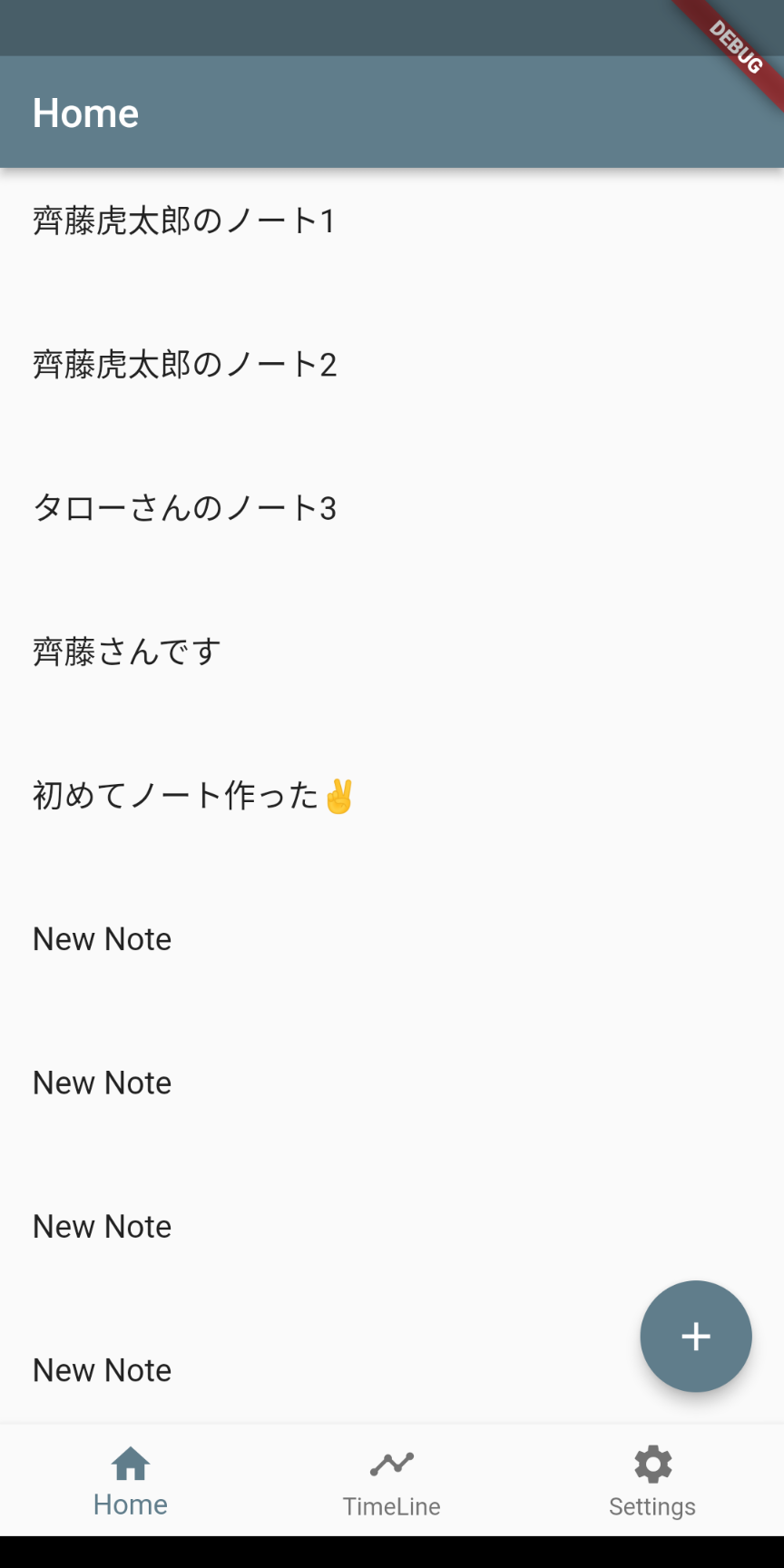Click the Home title in the app bar

click(x=85, y=112)
